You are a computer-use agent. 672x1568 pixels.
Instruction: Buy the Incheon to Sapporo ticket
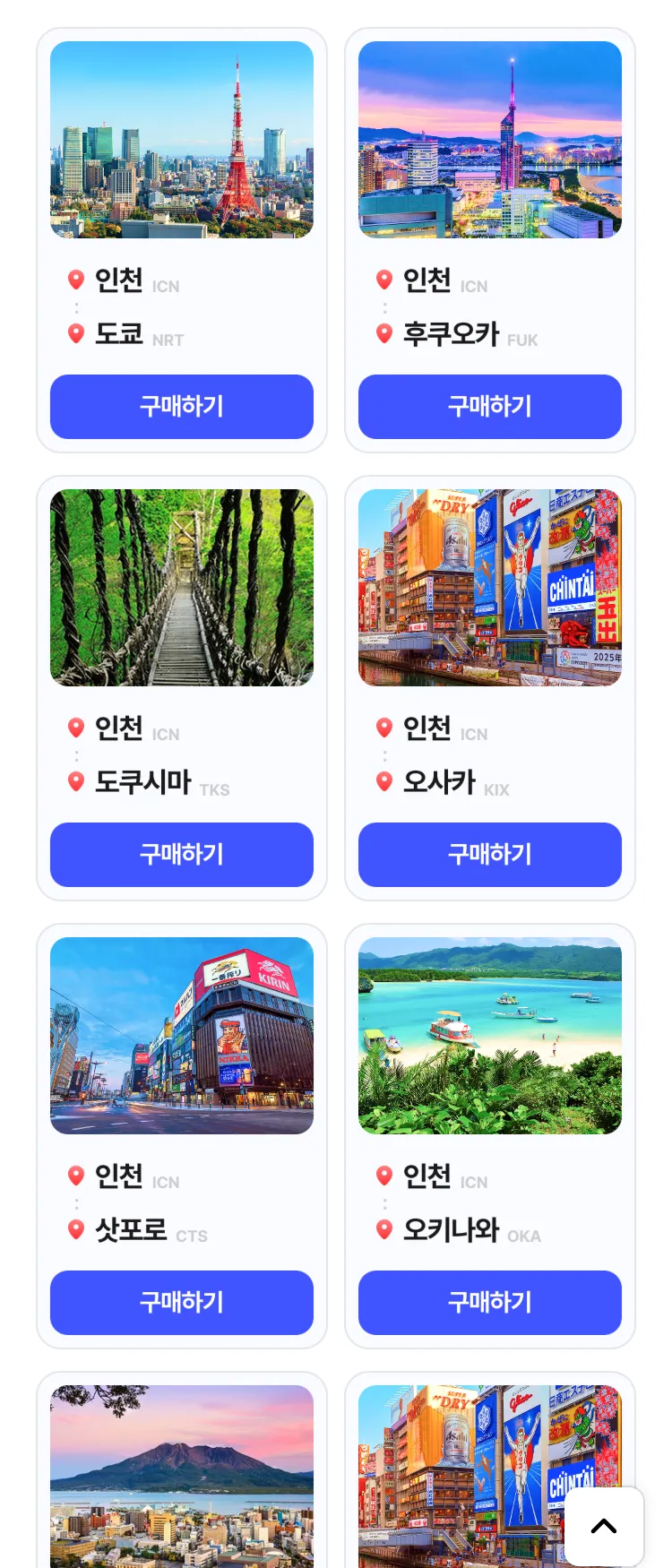181,1303
